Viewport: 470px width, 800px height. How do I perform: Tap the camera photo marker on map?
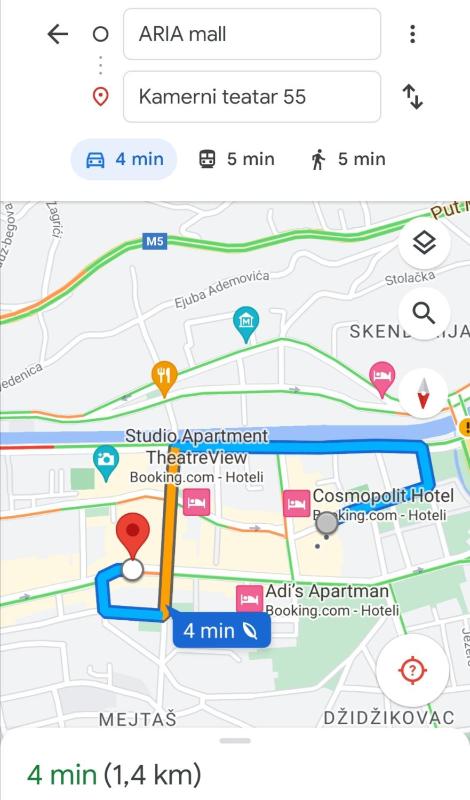[106, 463]
